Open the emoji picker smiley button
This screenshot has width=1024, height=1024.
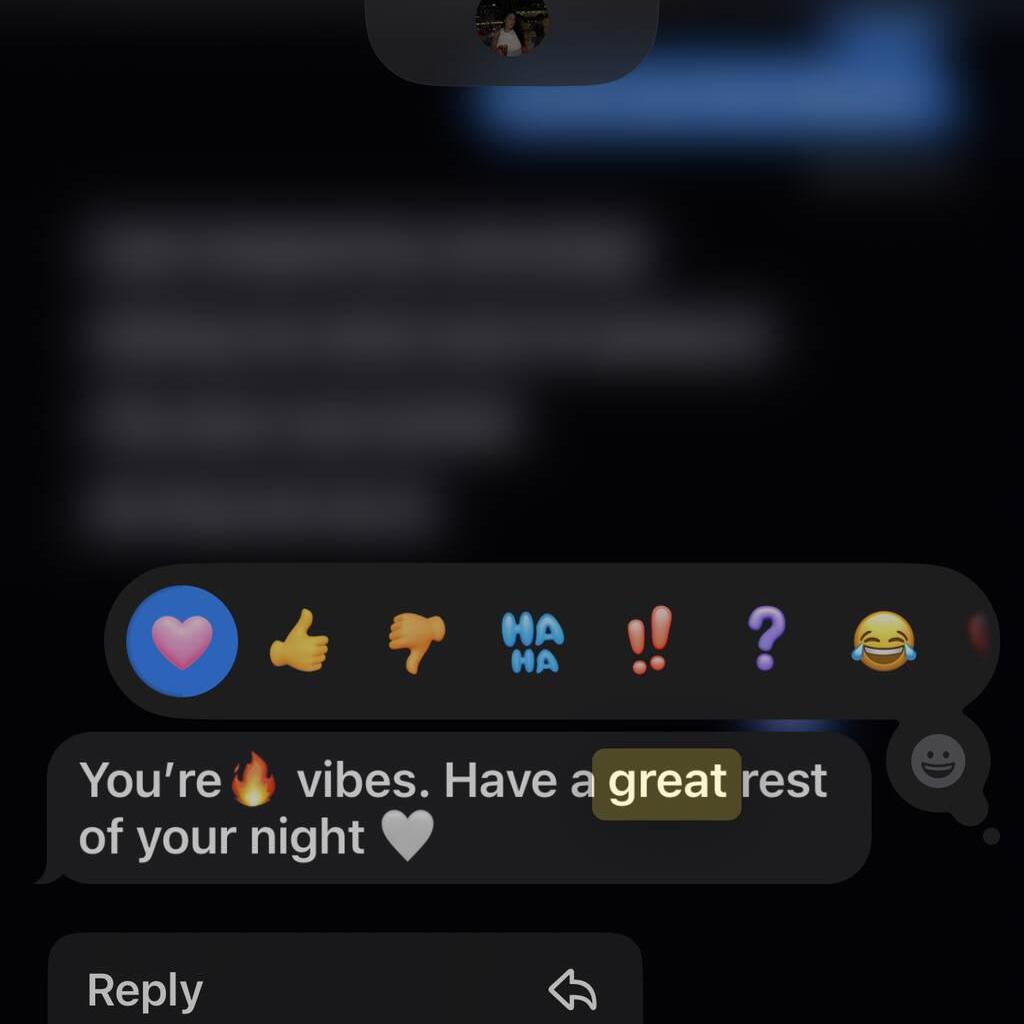pyautogui.click(x=938, y=763)
